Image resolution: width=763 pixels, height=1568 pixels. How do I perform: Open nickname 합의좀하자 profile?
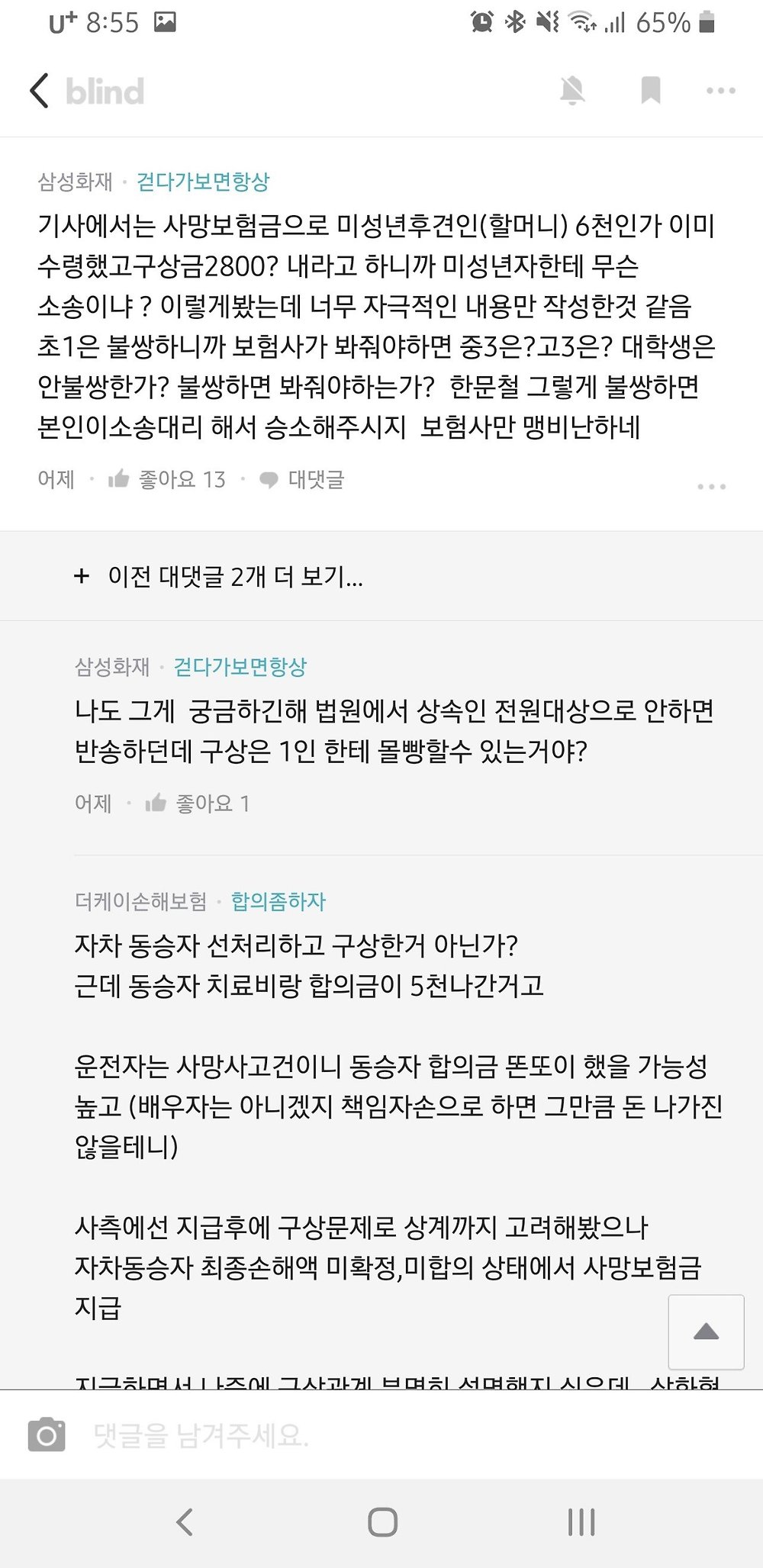(x=278, y=901)
